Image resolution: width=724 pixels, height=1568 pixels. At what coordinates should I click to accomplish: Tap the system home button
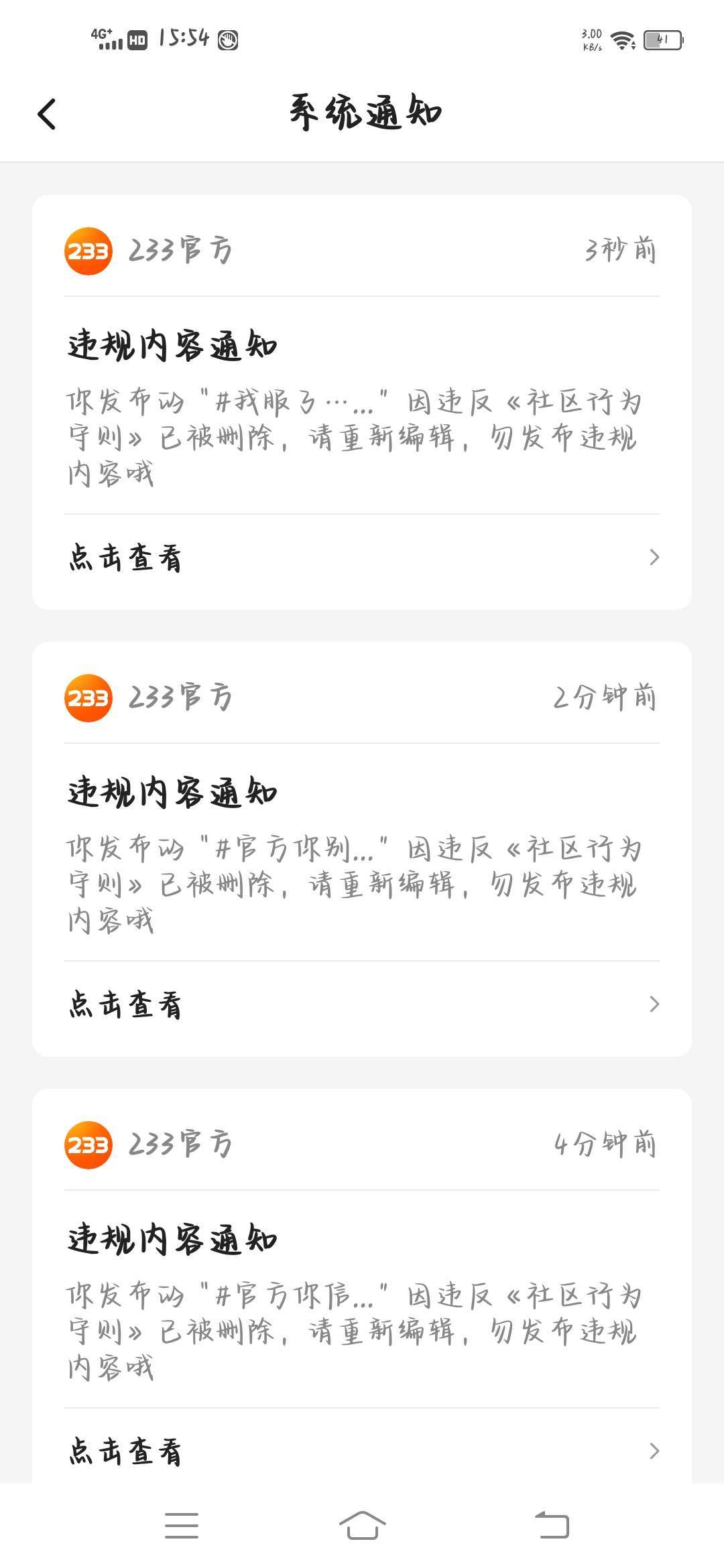pyautogui.click(x=362, y=1525)
